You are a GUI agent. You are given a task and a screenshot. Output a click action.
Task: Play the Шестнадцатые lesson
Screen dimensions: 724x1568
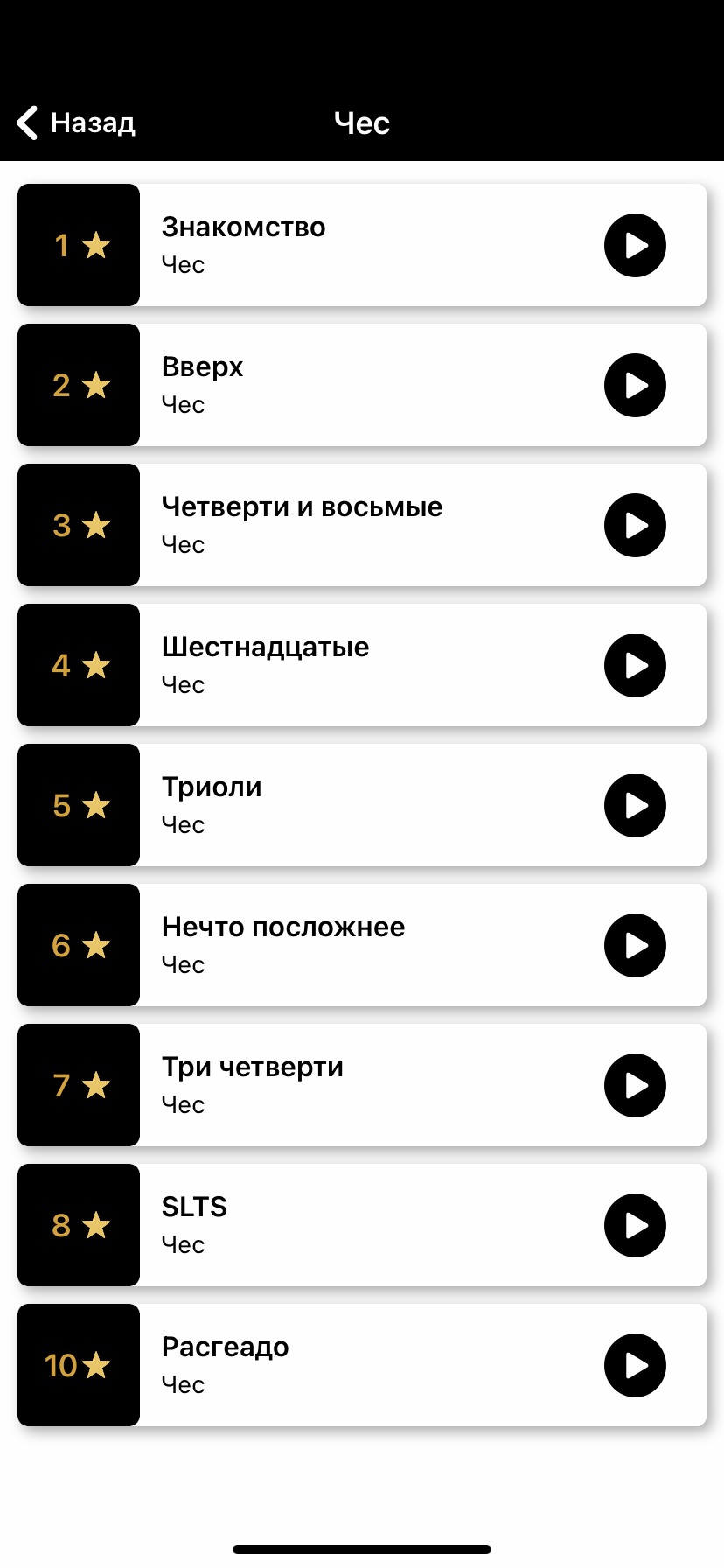[635, 665]
